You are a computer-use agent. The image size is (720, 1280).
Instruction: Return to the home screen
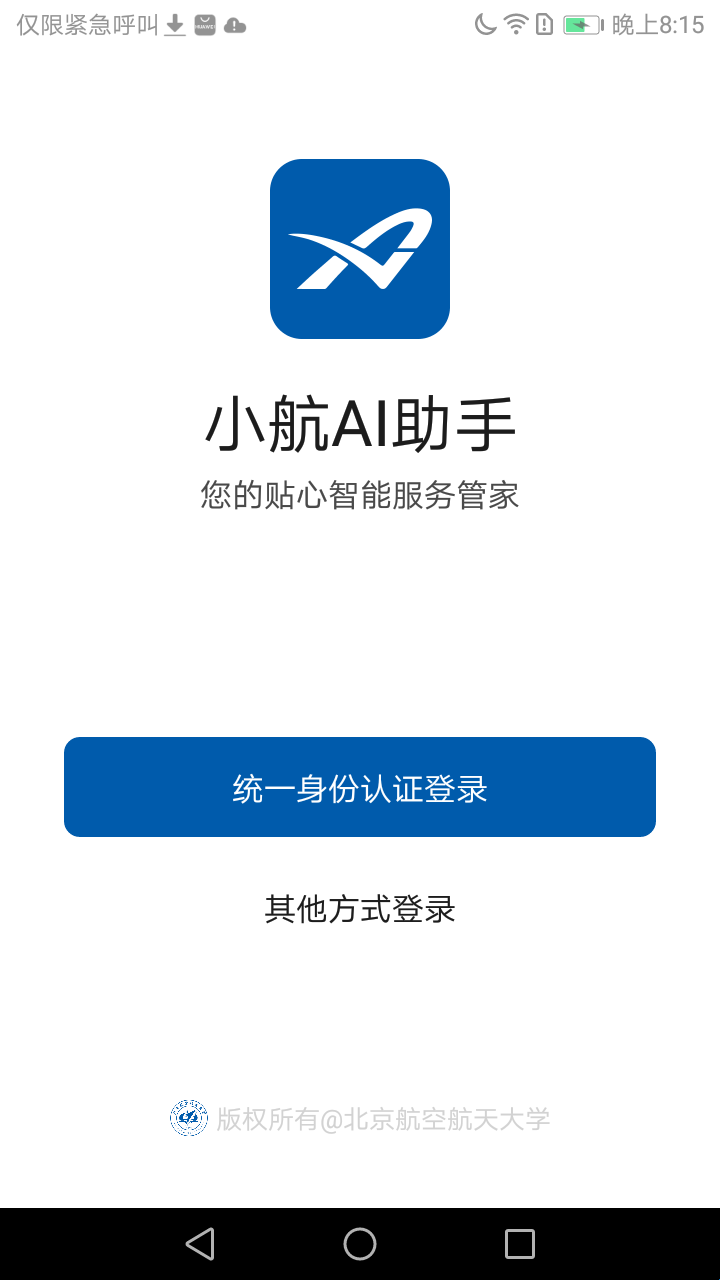tap(360, 1244)
